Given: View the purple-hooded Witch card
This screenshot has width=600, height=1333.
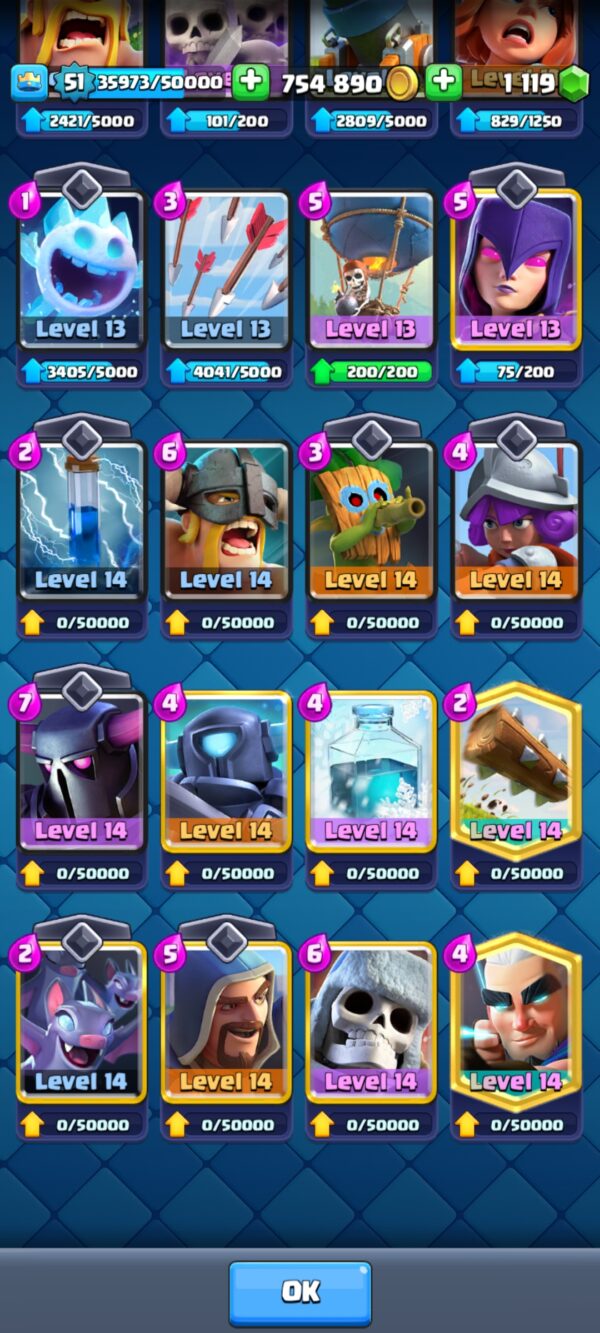Looking at the screenshot, I should point(516,270).
